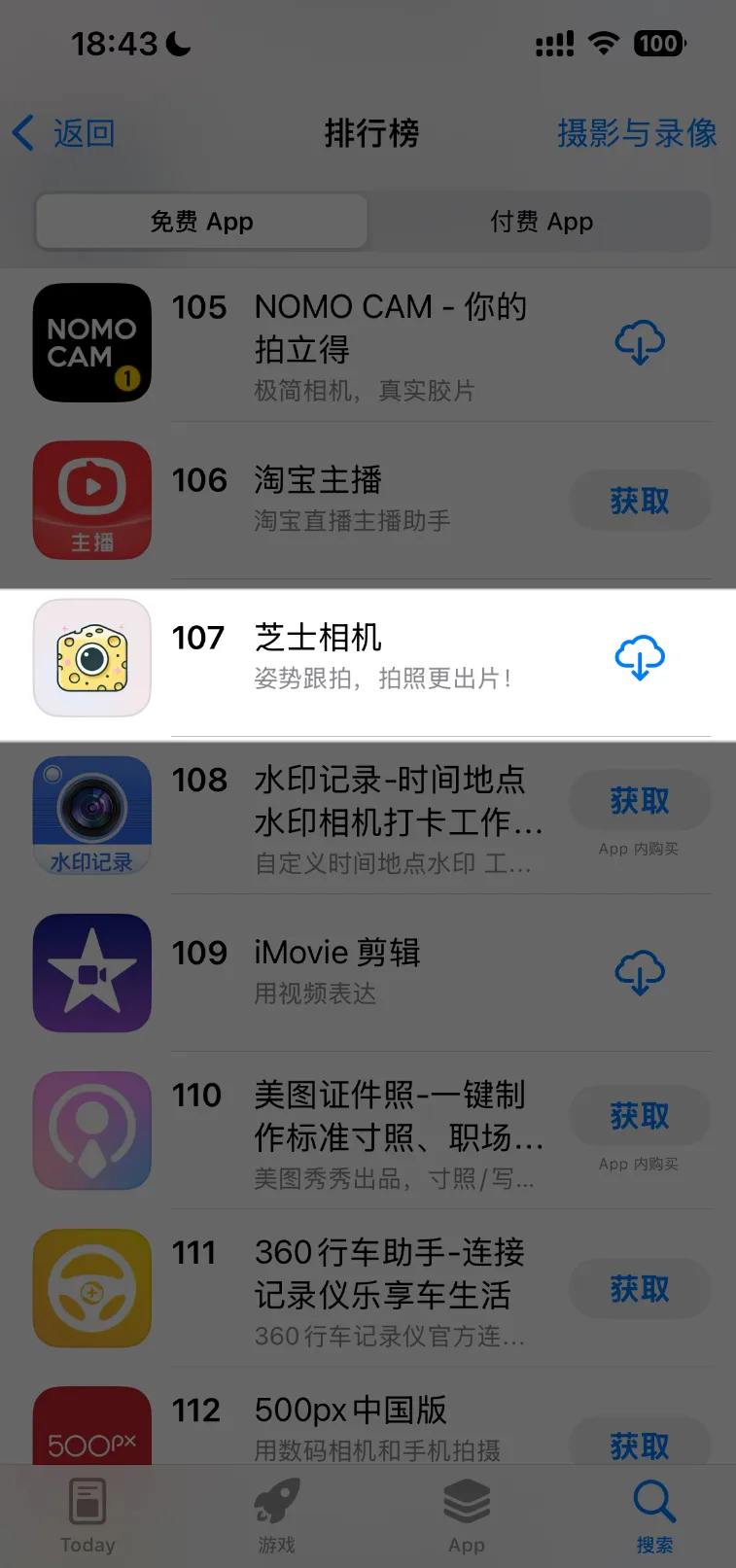Open the NOMO CAM app icon
The width and height of the screenshot is (736, 1568).
pyautogui.click(x=91, y=343)
